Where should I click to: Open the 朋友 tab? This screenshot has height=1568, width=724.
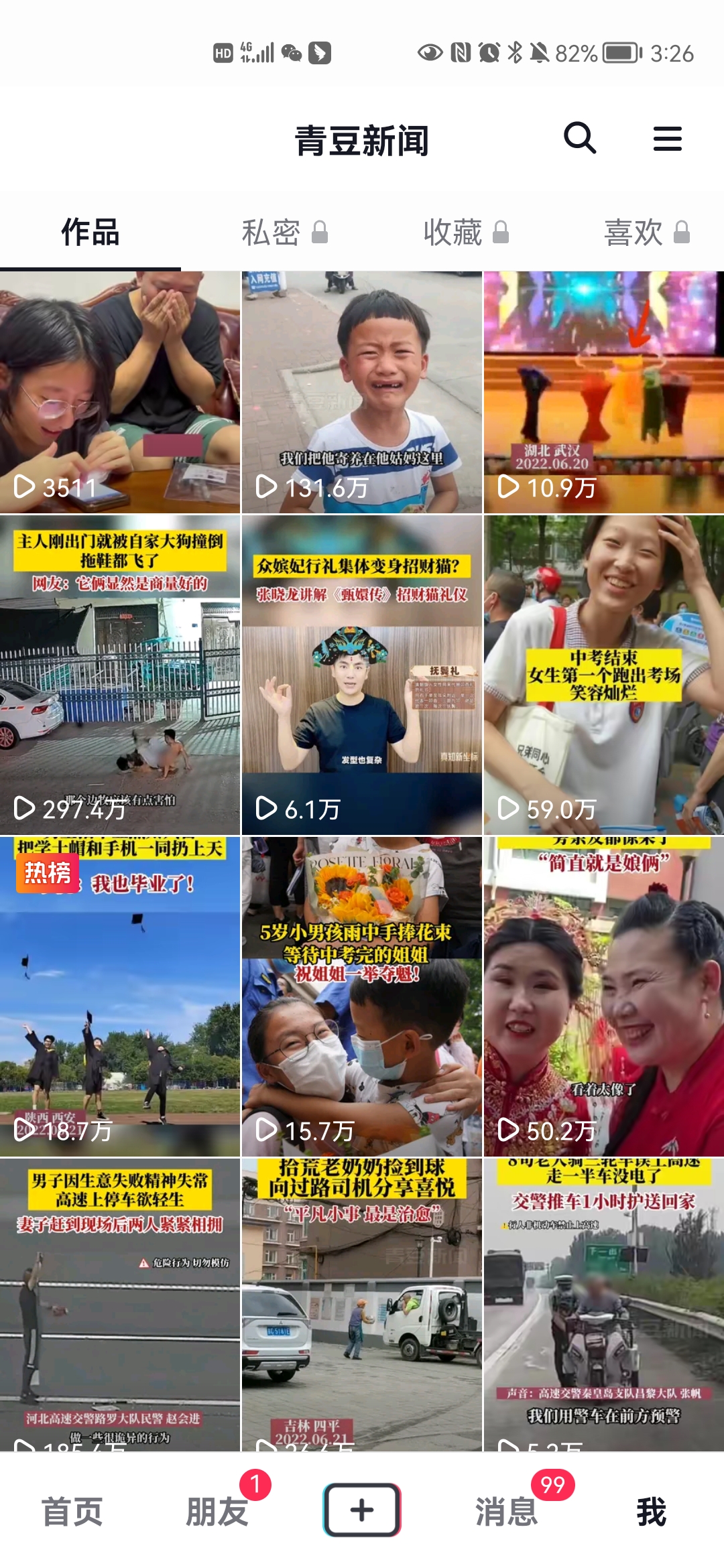coord(217,1512)
